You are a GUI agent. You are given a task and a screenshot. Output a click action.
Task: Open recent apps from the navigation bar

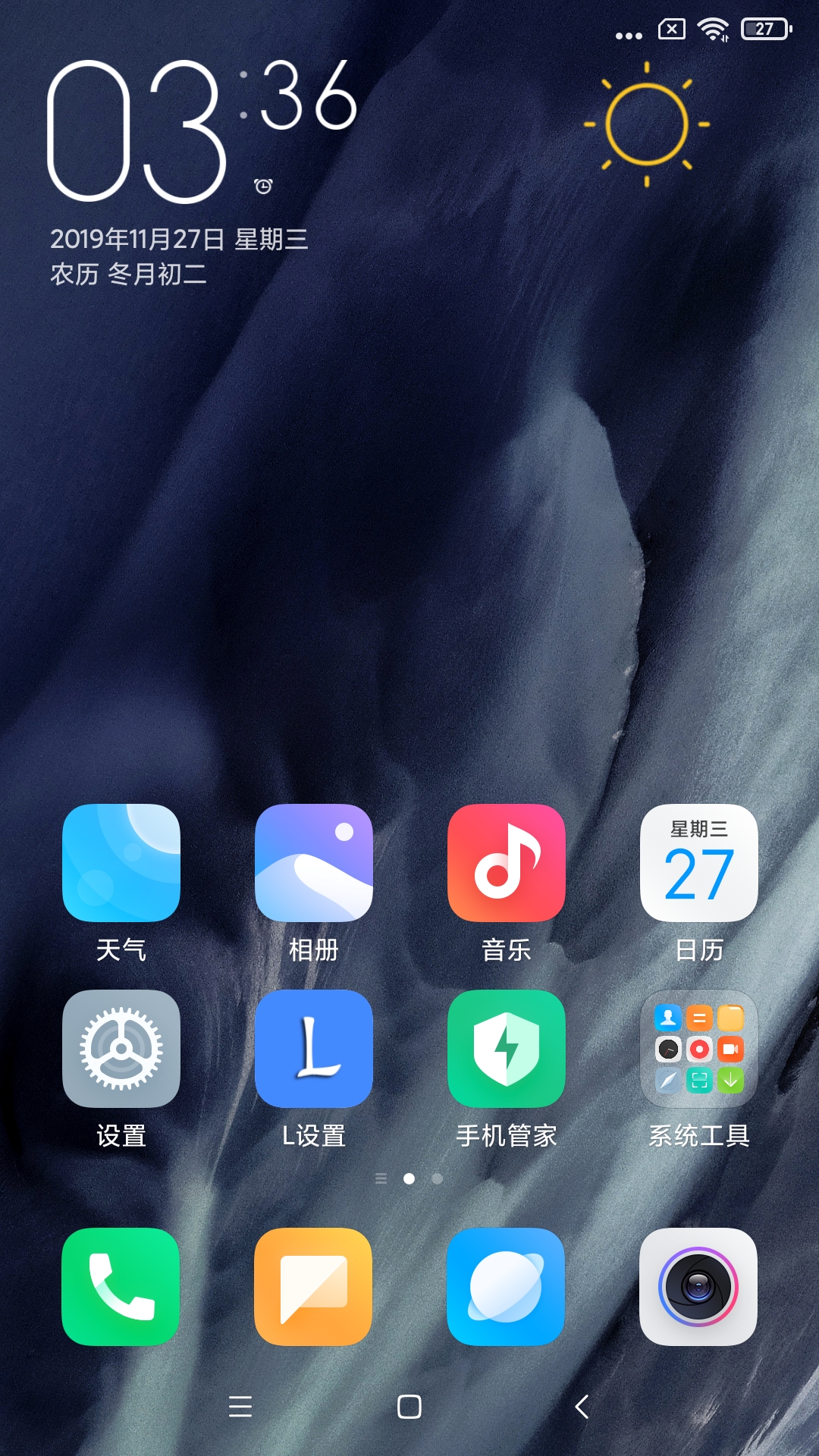(240, 1407)
